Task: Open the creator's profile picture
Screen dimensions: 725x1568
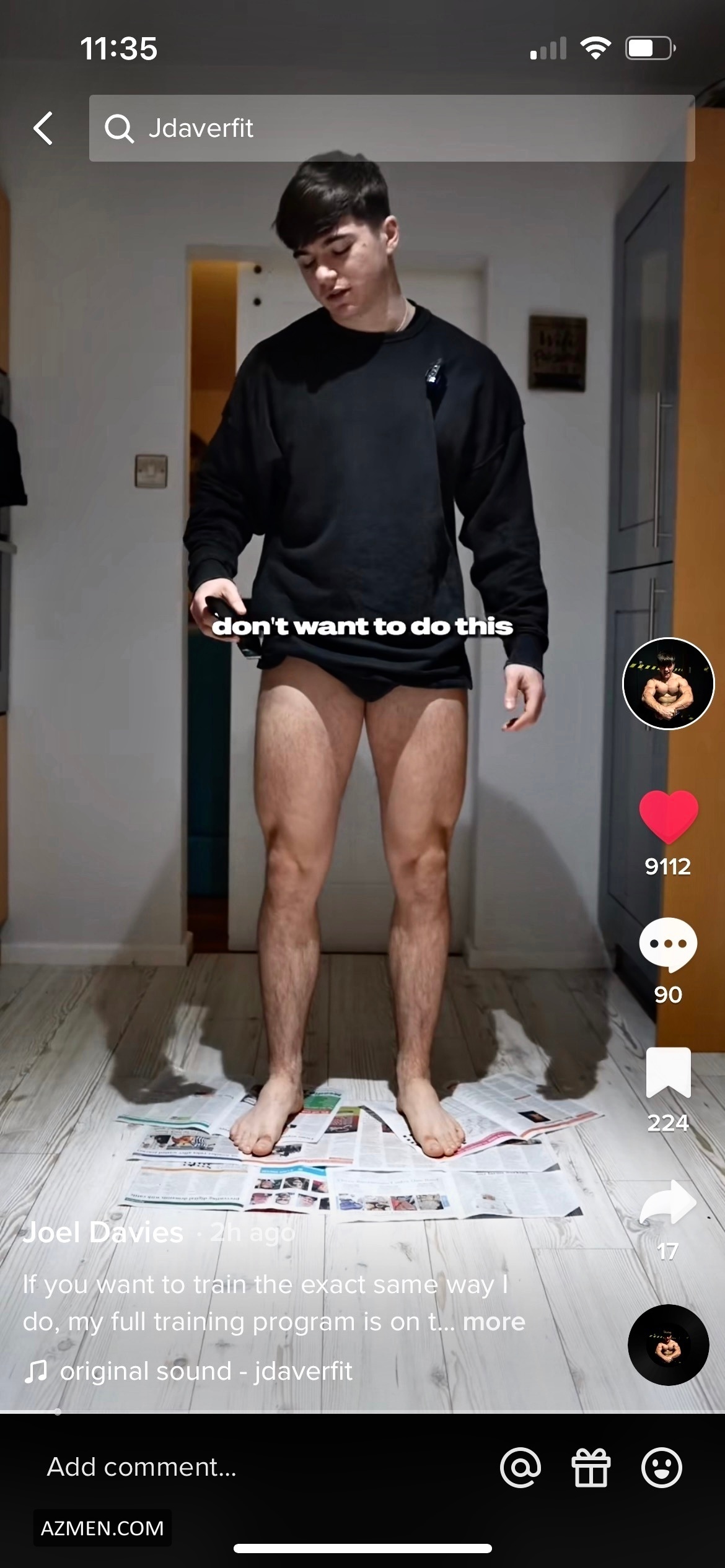Action: tap(668, 683)
